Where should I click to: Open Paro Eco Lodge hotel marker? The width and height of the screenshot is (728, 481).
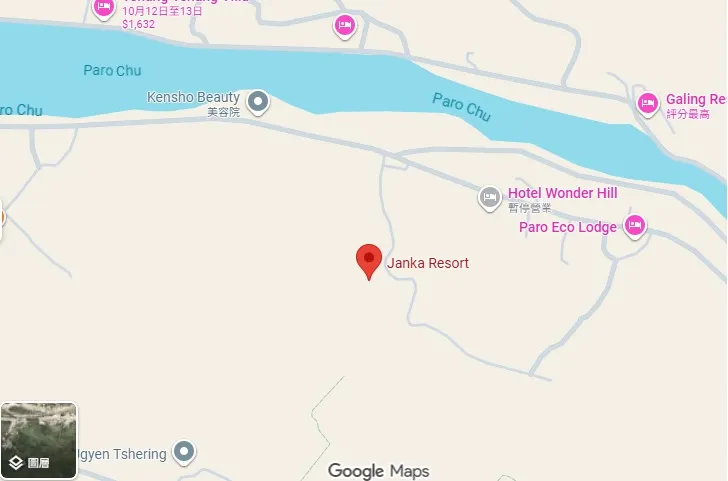(634, 226)
